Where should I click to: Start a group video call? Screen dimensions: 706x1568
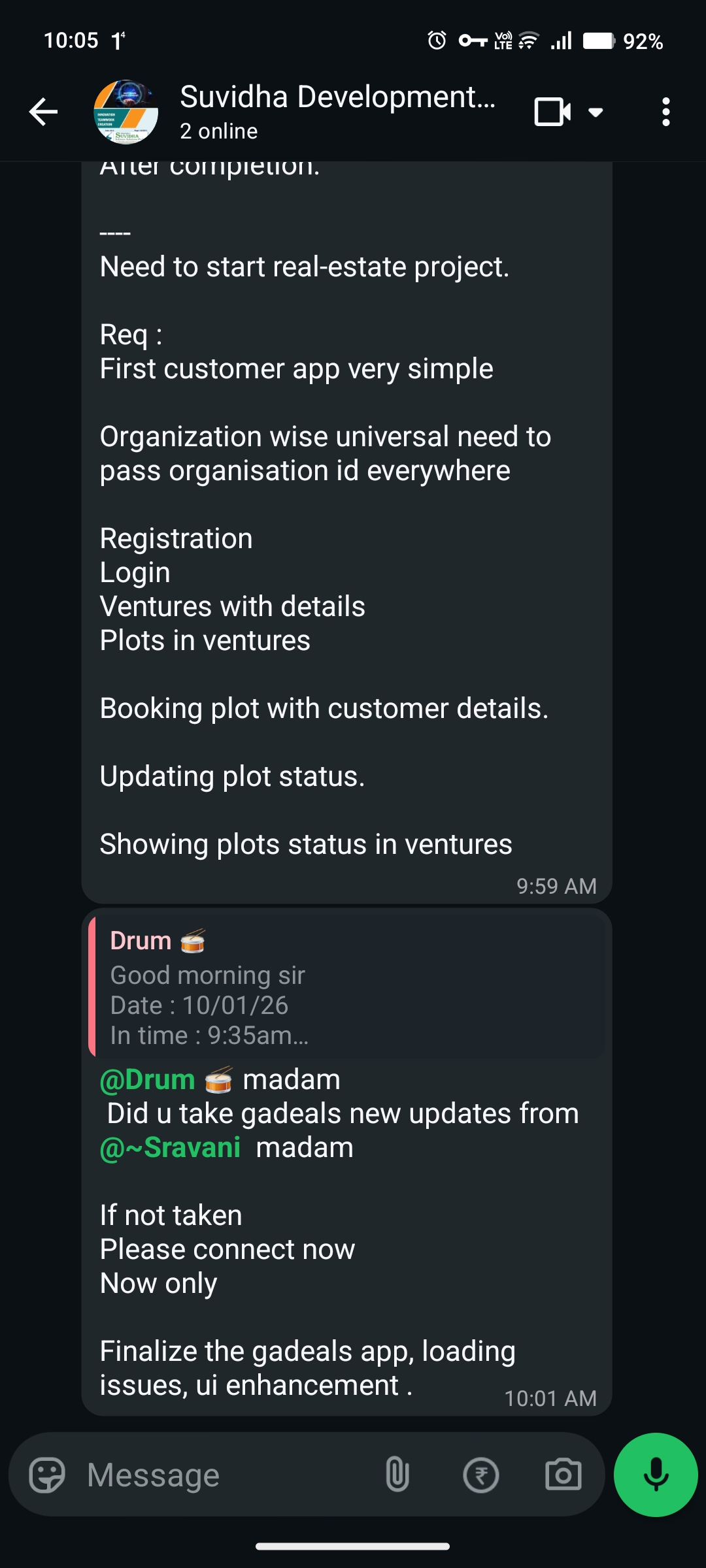tap(552, 112)
